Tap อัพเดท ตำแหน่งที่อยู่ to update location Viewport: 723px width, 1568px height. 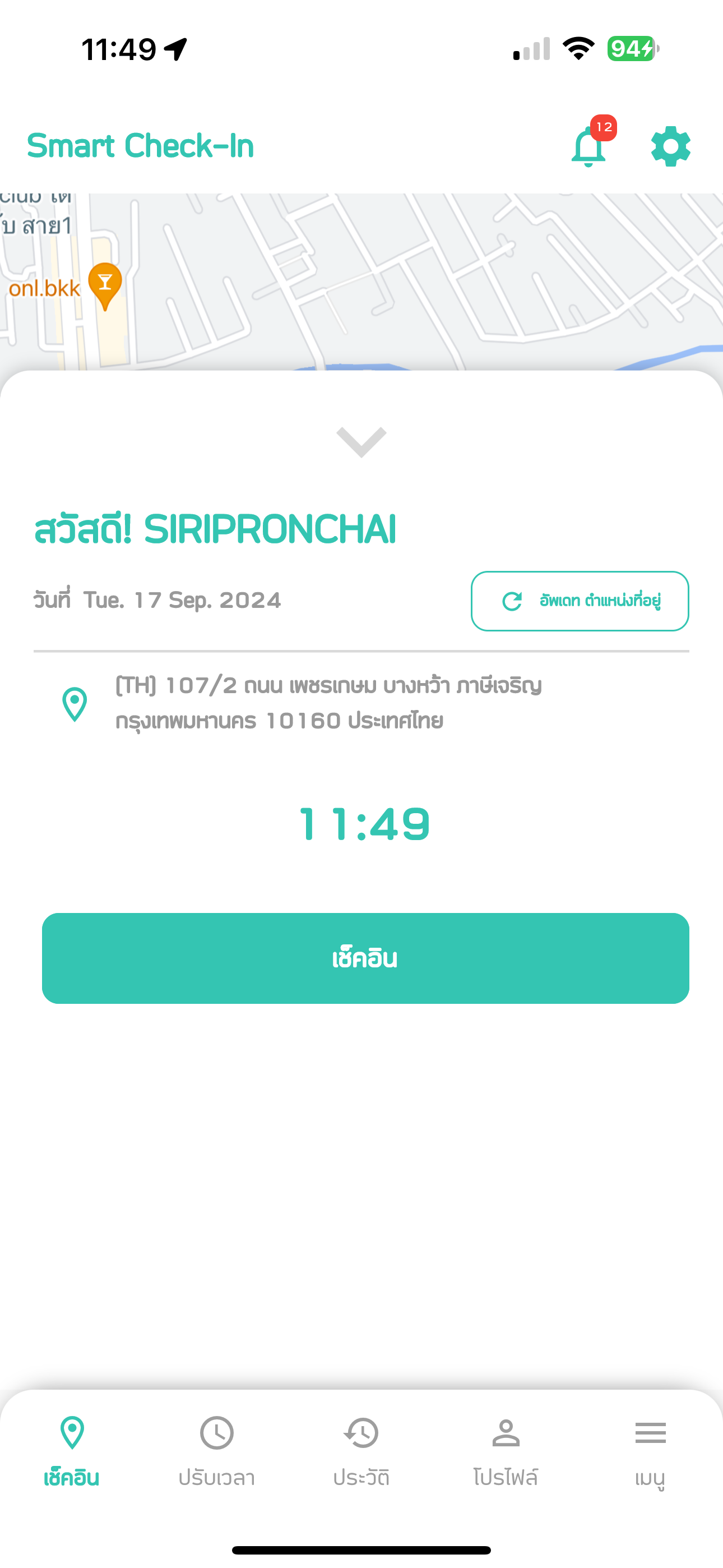point(580,601)
